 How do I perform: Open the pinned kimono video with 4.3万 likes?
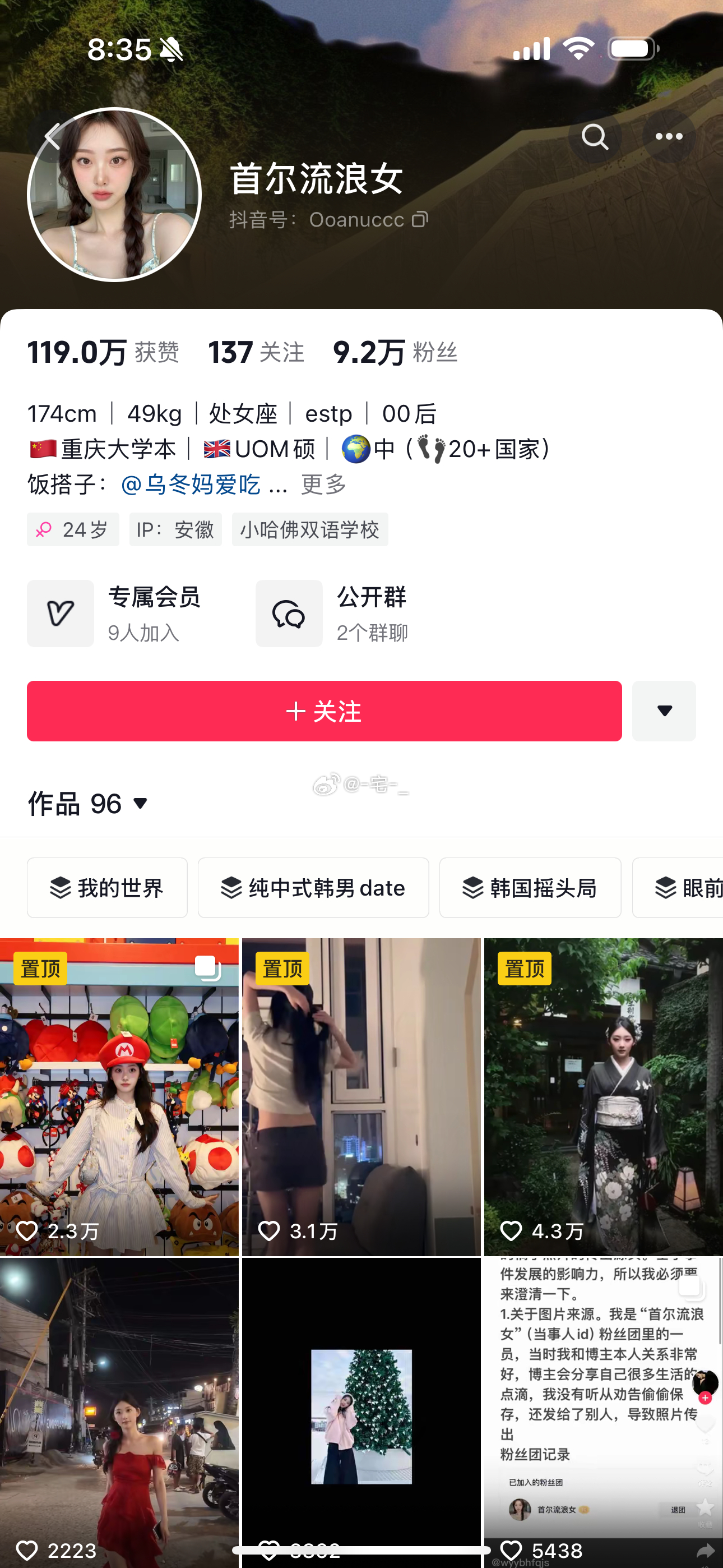603,1096
